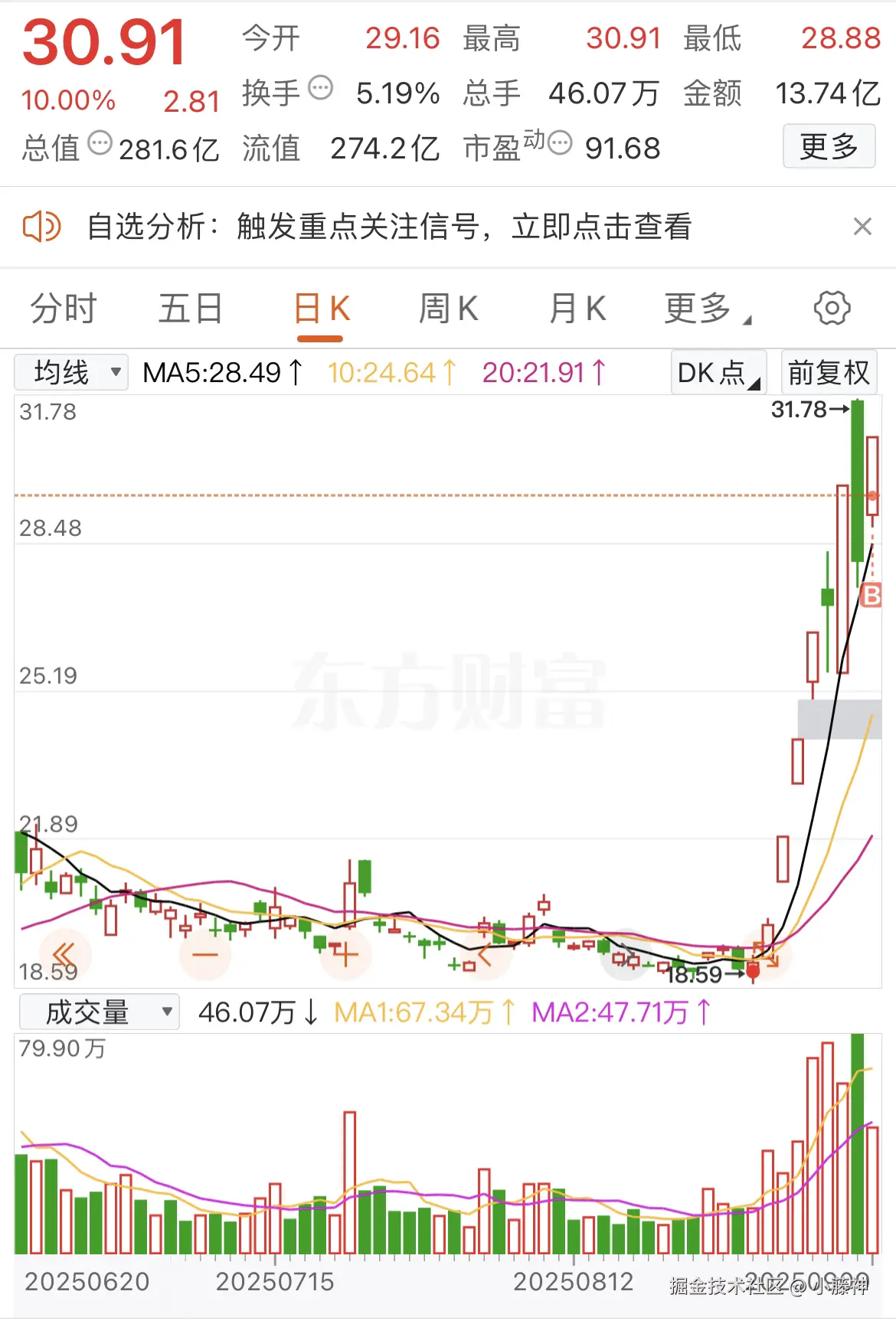
Task: Open the chart settings gear
Action: [x=832, y=308]
